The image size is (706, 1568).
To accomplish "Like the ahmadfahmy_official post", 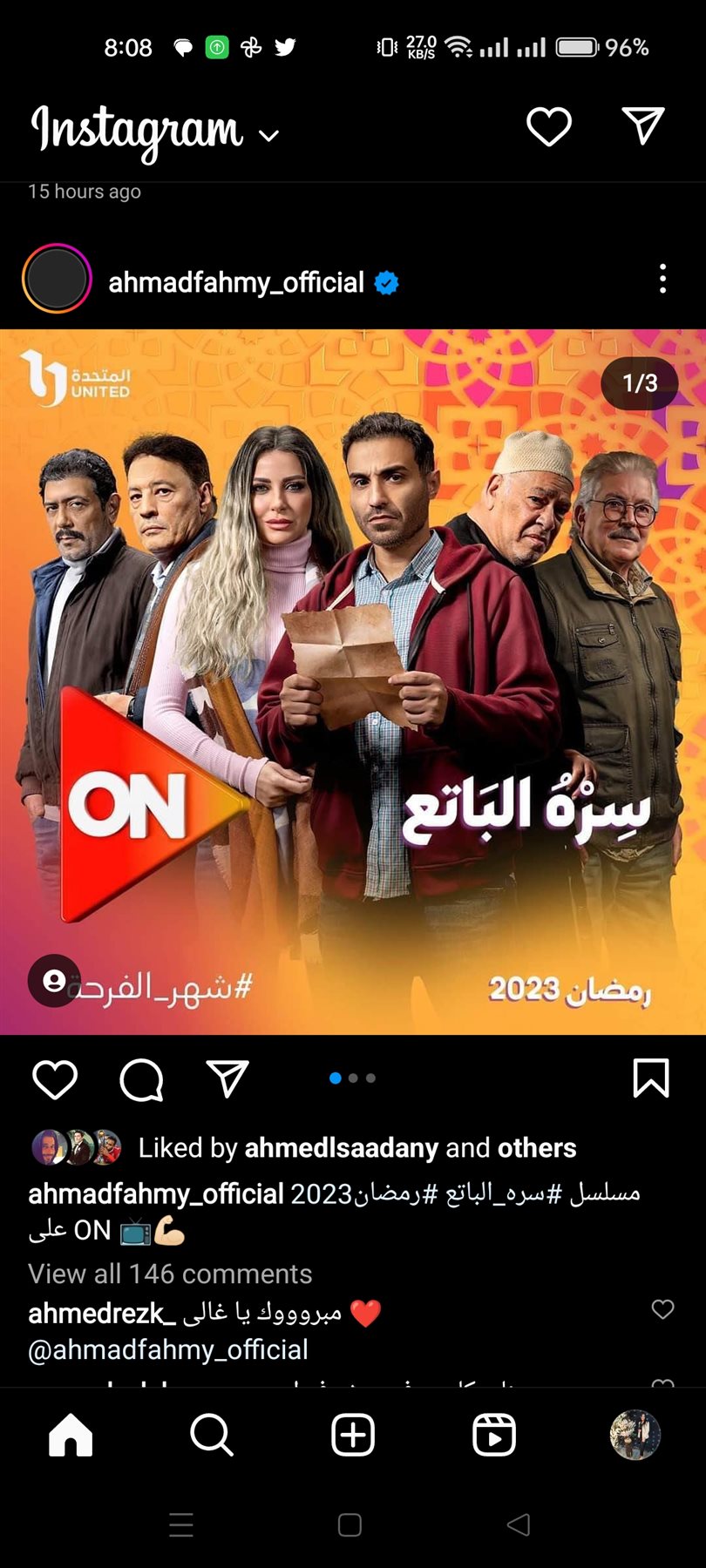I will pyautogui.click(x=55, y=1079).
